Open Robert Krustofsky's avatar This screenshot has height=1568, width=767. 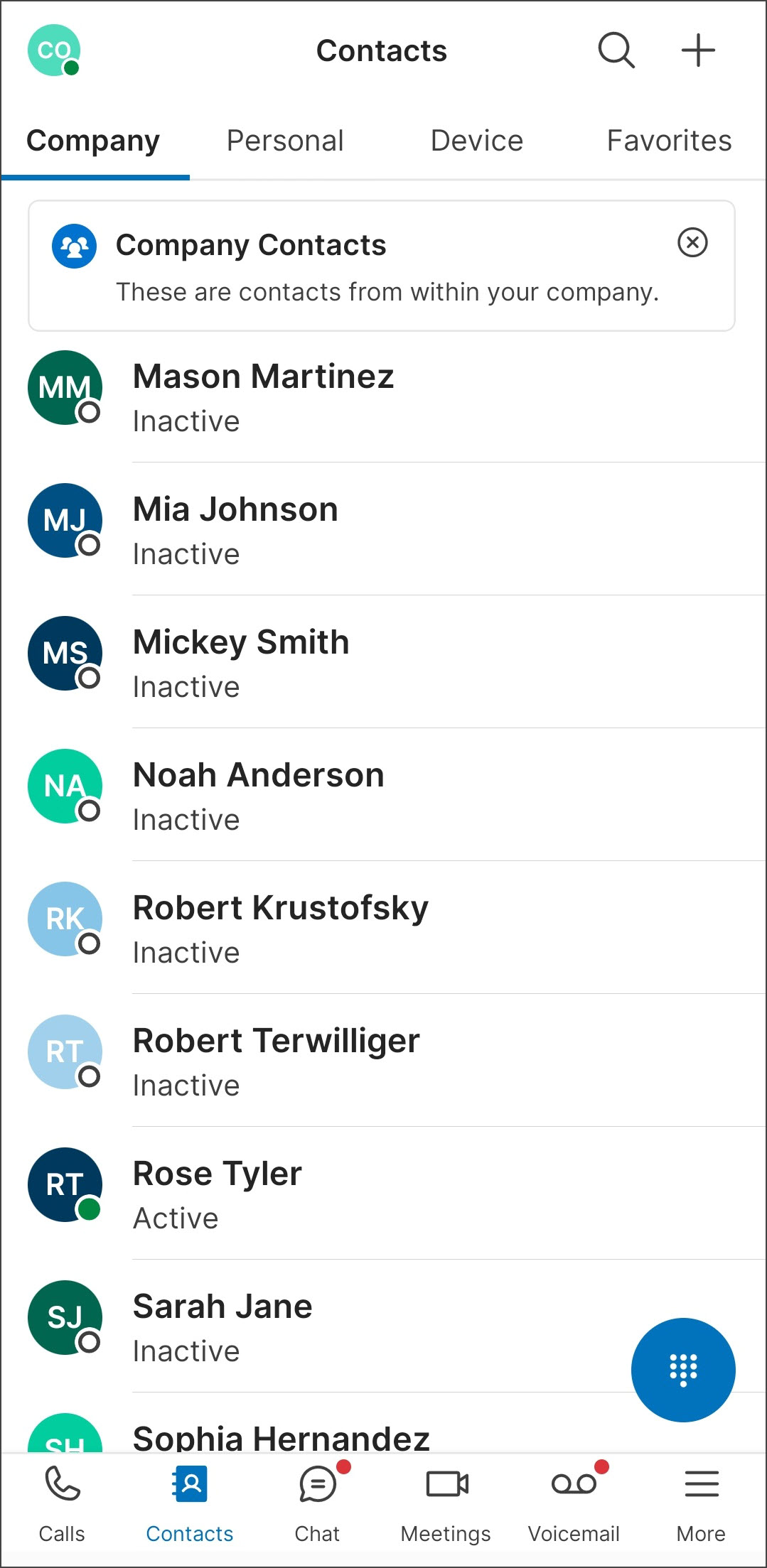[x=64, y=919]
